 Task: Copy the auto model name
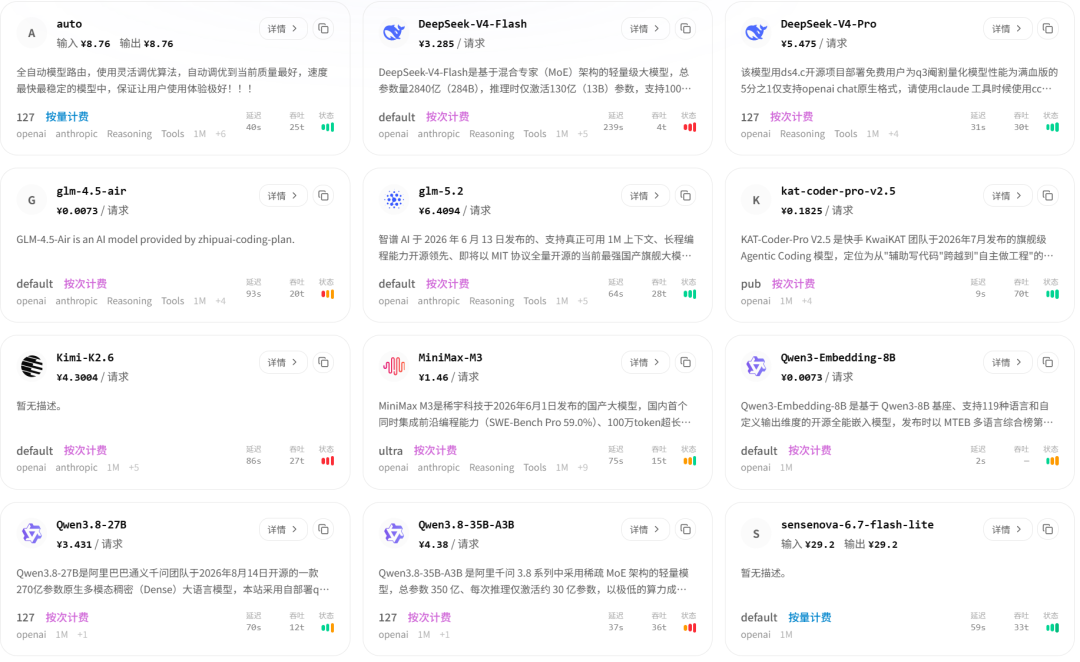pyautogui.click(x=324, y=29)
